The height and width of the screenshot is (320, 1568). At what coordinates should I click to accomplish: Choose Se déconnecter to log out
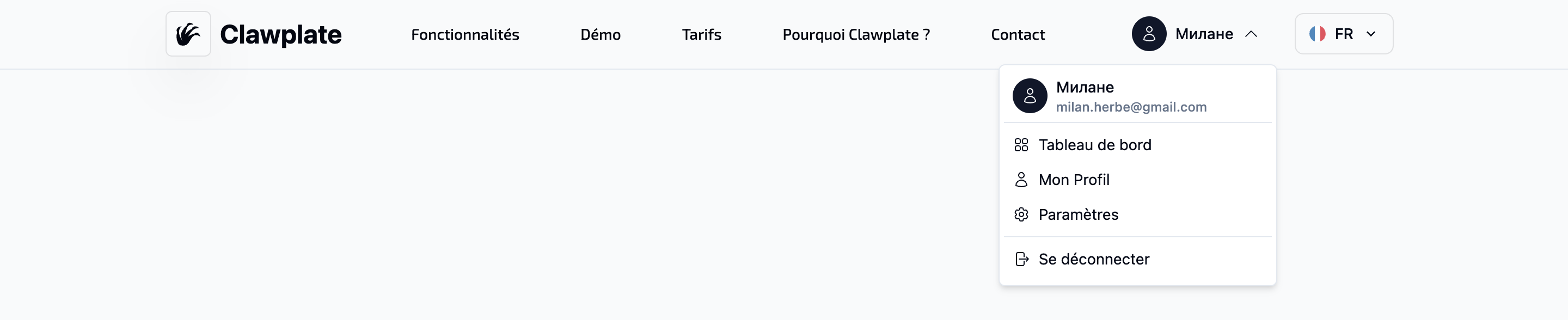pyautogui.click(x=1093, y=259)
